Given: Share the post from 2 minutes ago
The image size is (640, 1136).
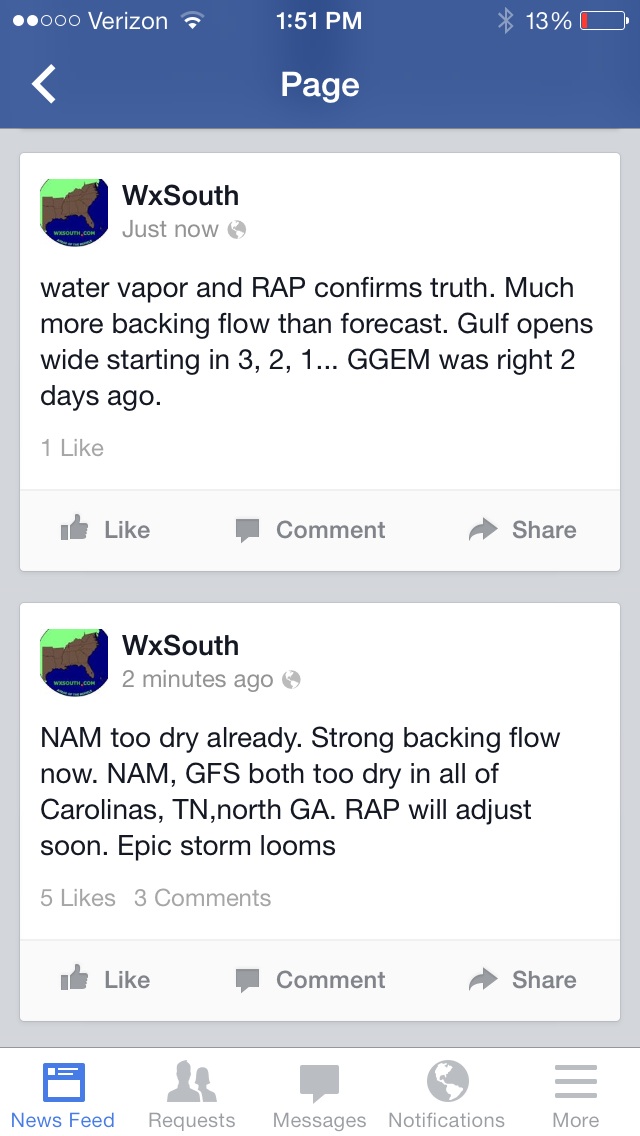Looking at the screenshot, I should pyautogui.click(x=523, y=980).
